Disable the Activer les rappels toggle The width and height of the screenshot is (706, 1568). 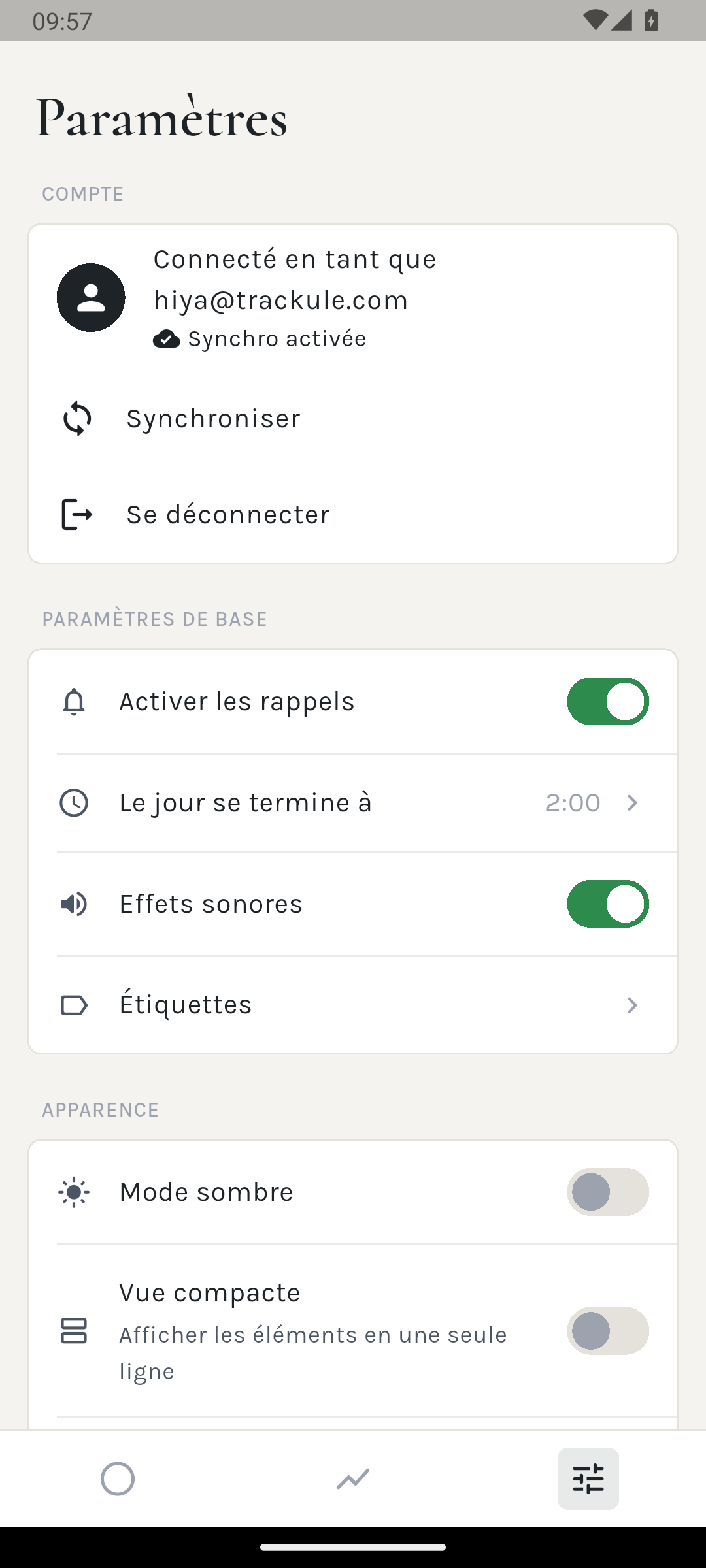click(x=607, y=701)
